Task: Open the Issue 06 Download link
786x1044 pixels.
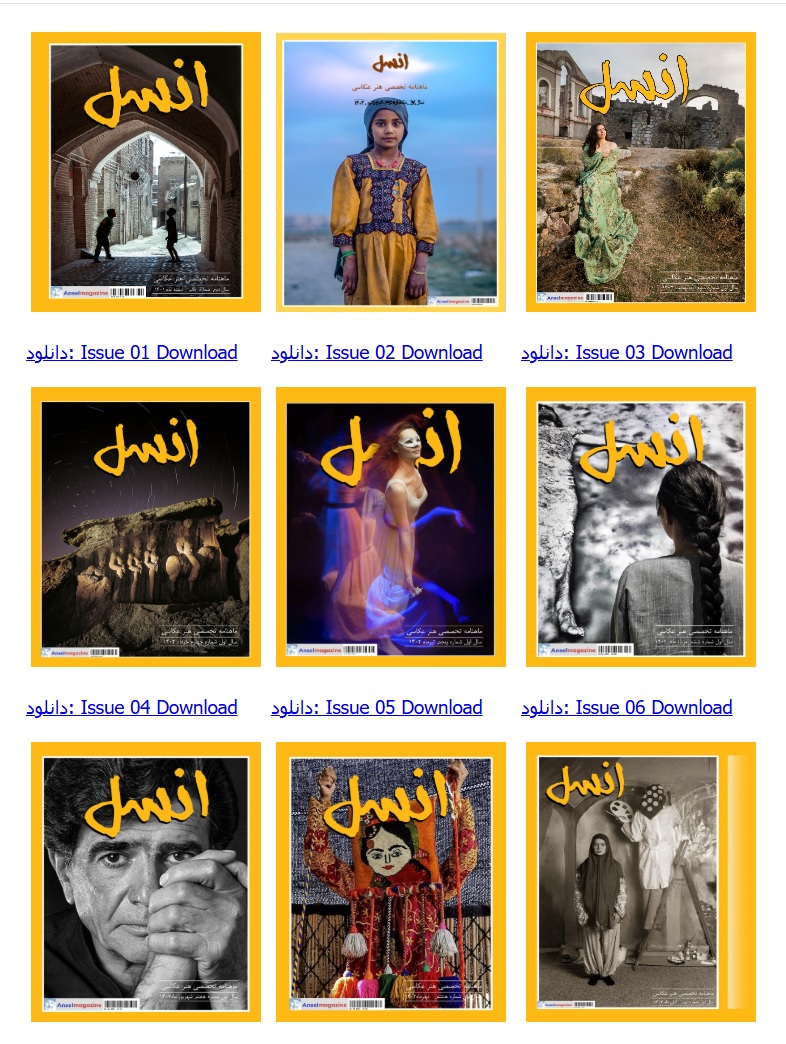Action: (x=626, y=708)
